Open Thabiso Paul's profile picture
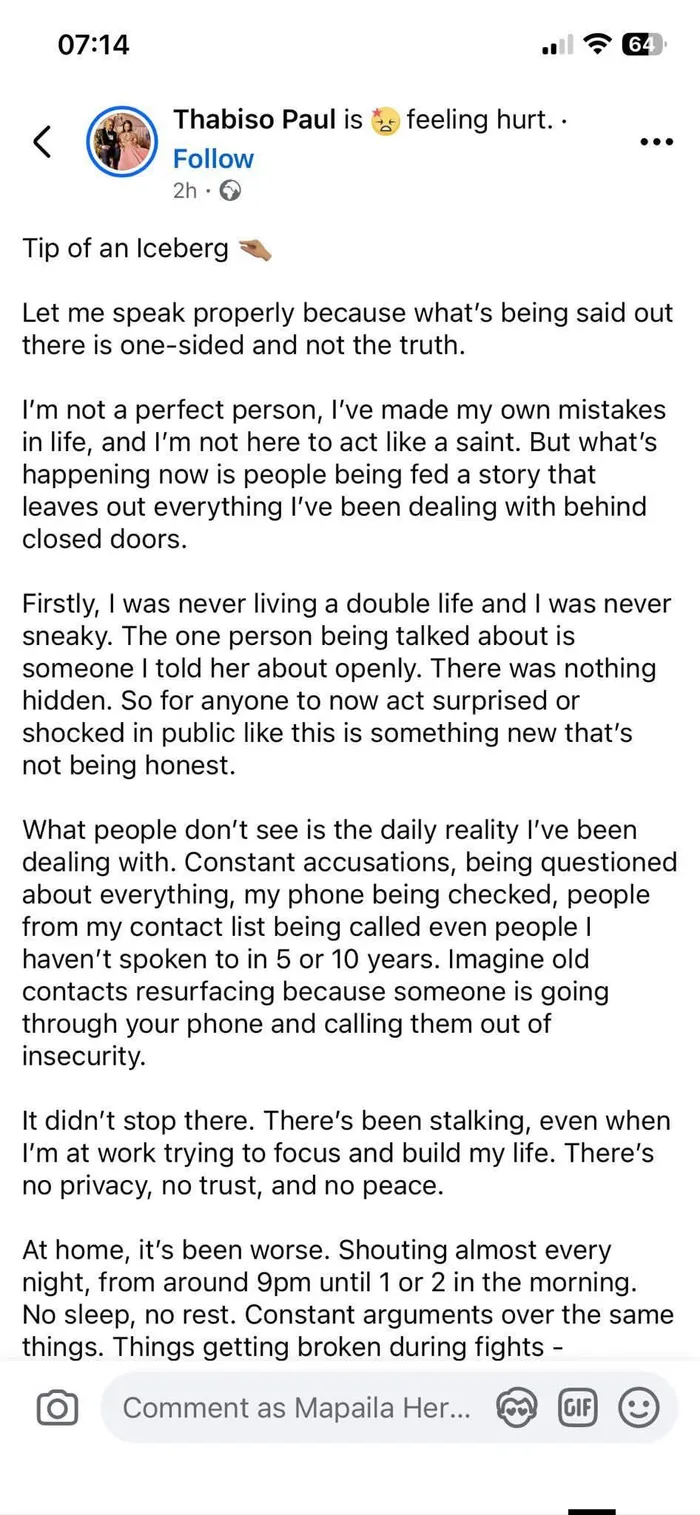The width and height of the screenshot is (700, 1515). [121, 141]
